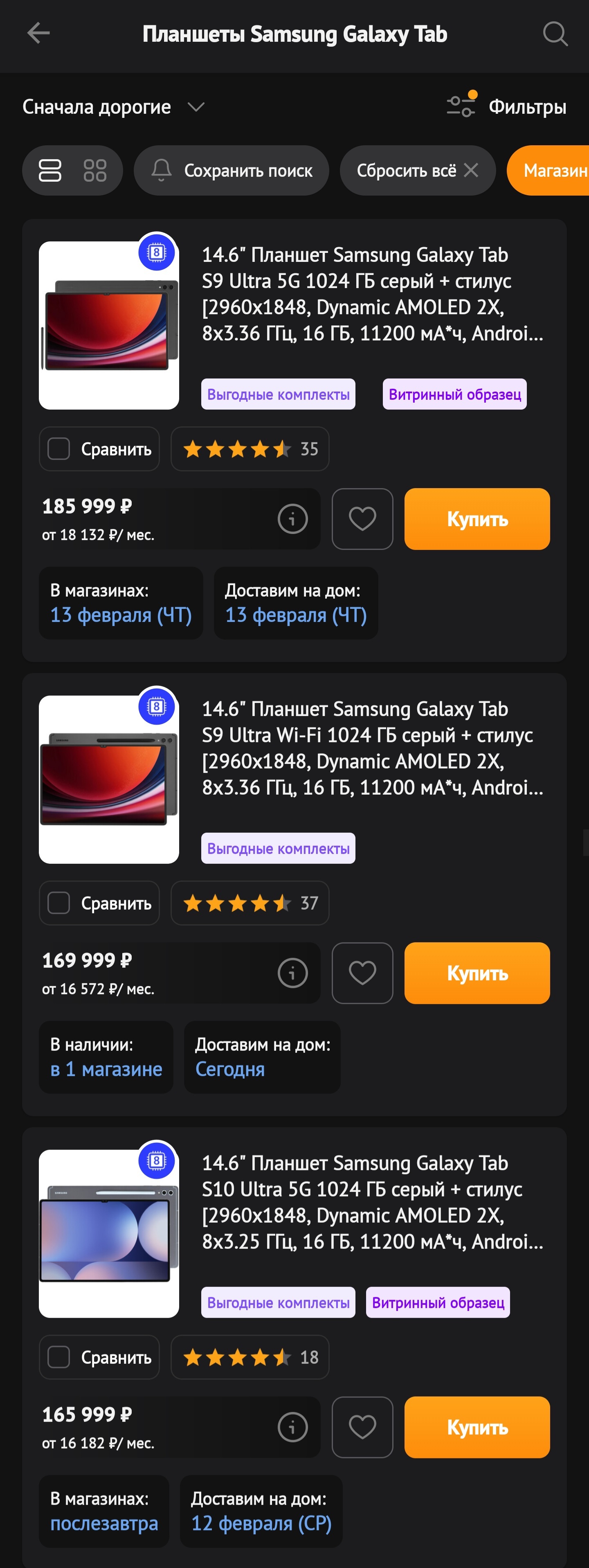The height and width of the screenshot is (1568, 589).
Task: Open 'в 1 магазине' availability link
Action: [106, 1069]
